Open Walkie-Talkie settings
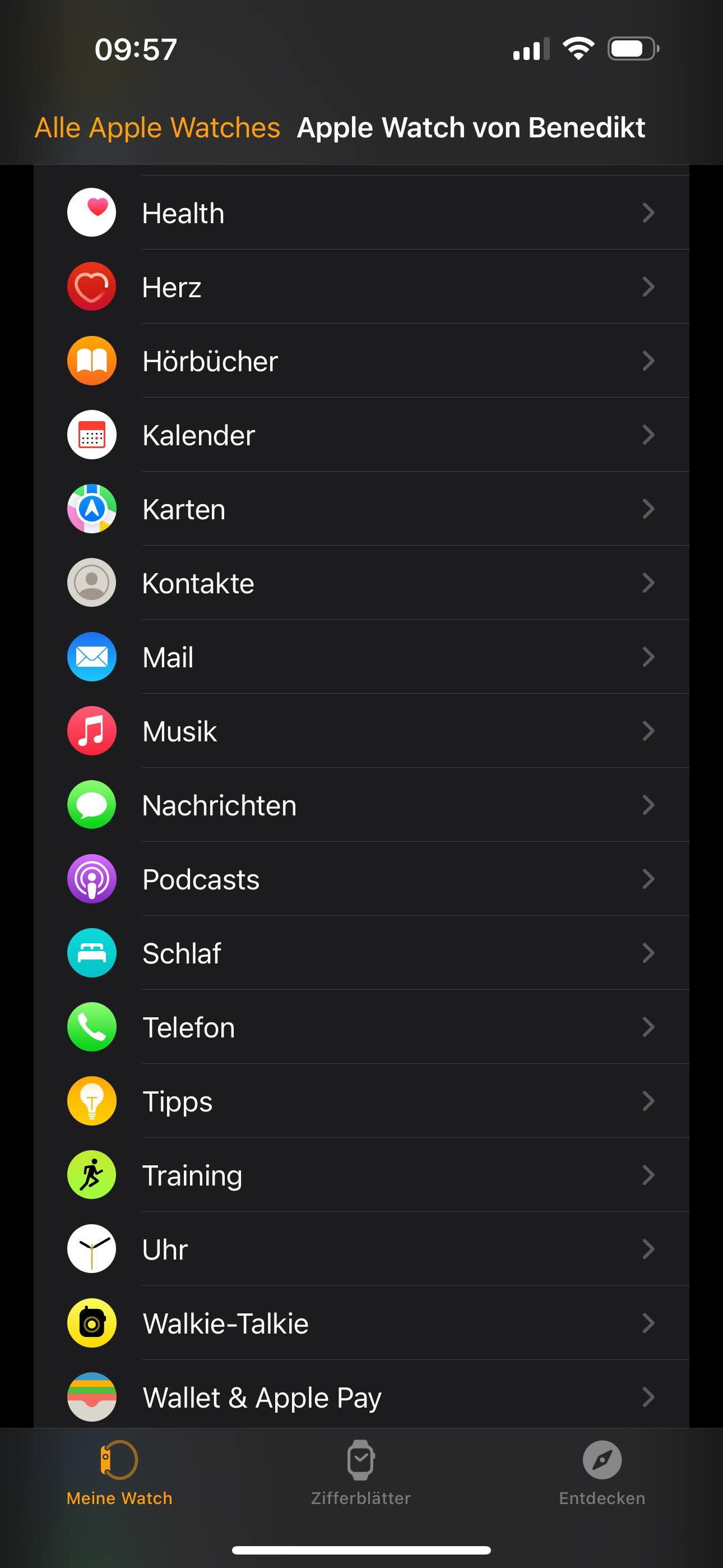 coord(361,1324)
